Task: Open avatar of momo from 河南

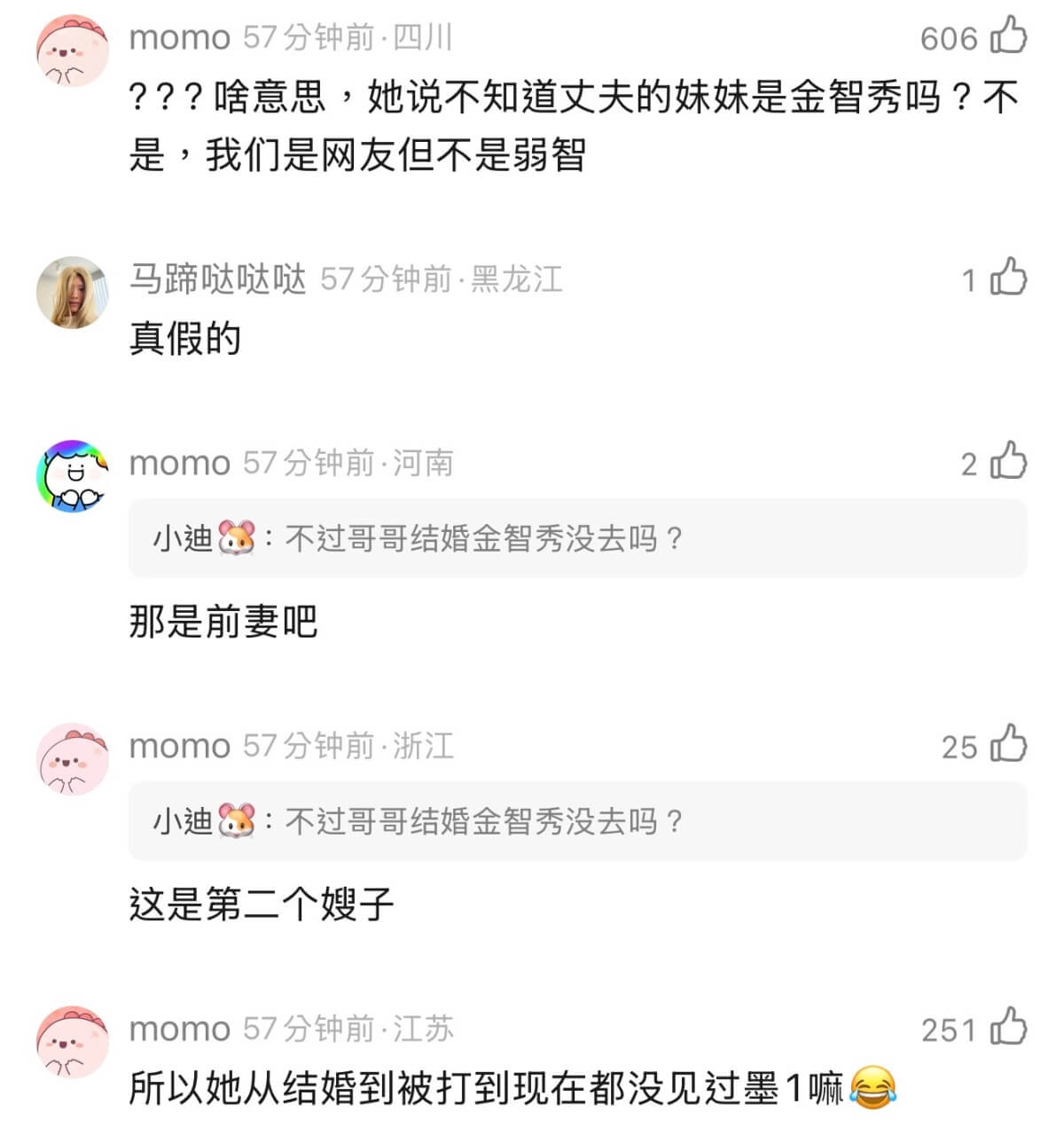Action: tap(72, 475)
